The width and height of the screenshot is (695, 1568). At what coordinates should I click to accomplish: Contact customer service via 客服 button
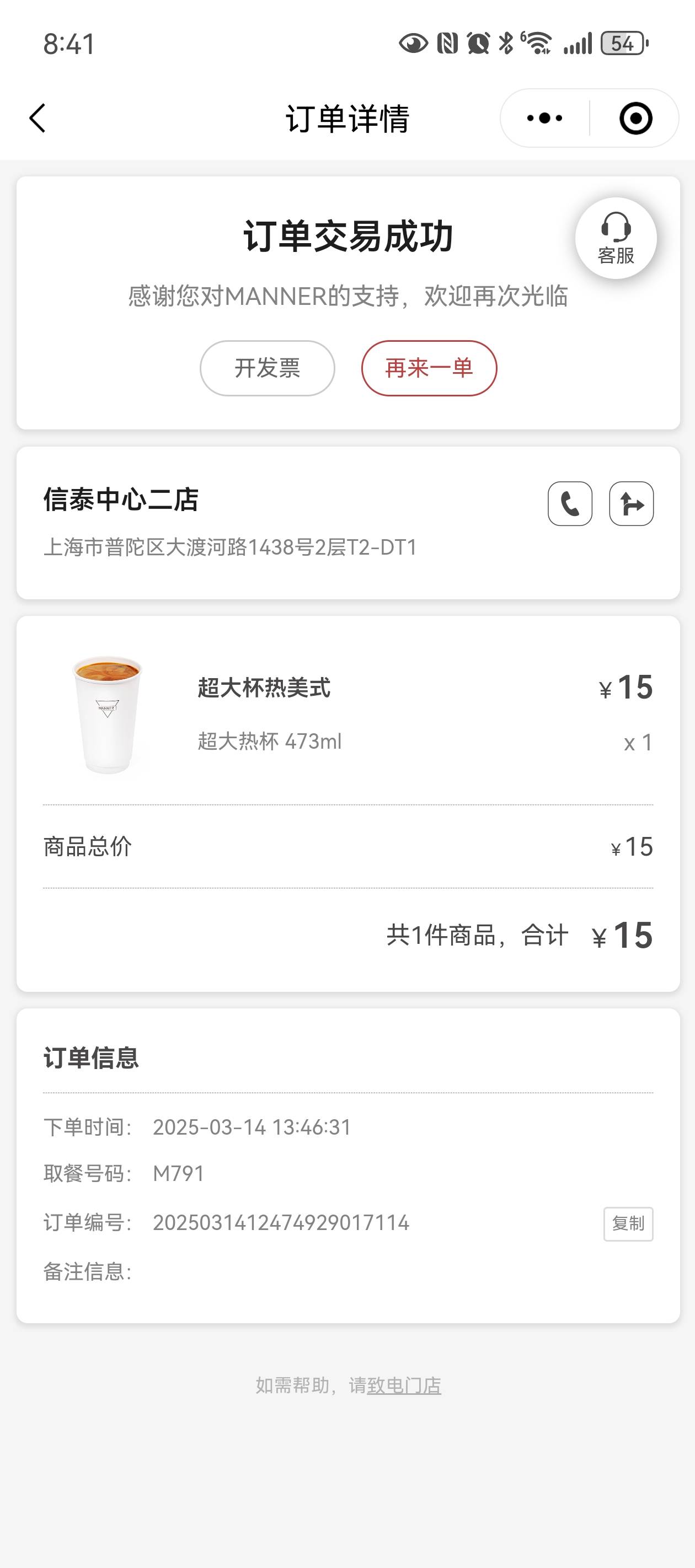point(616,238)
